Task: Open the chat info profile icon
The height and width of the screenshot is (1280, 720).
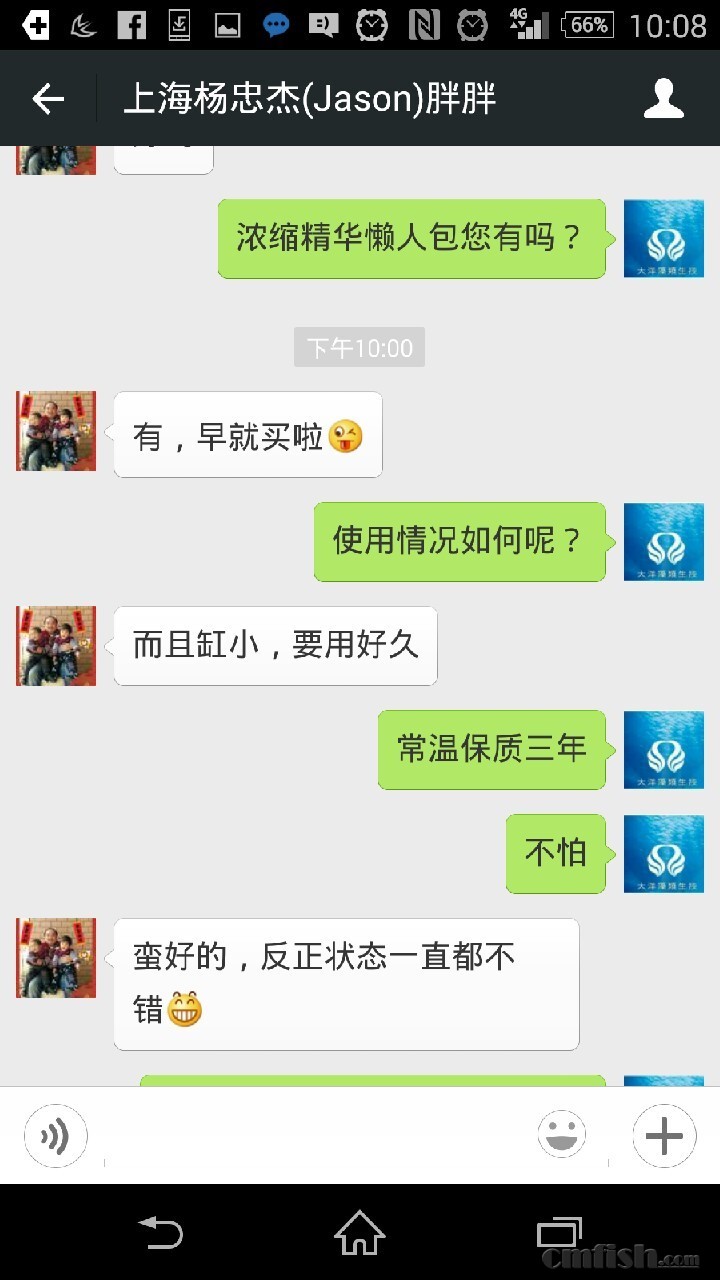Action: click(663, 99)
